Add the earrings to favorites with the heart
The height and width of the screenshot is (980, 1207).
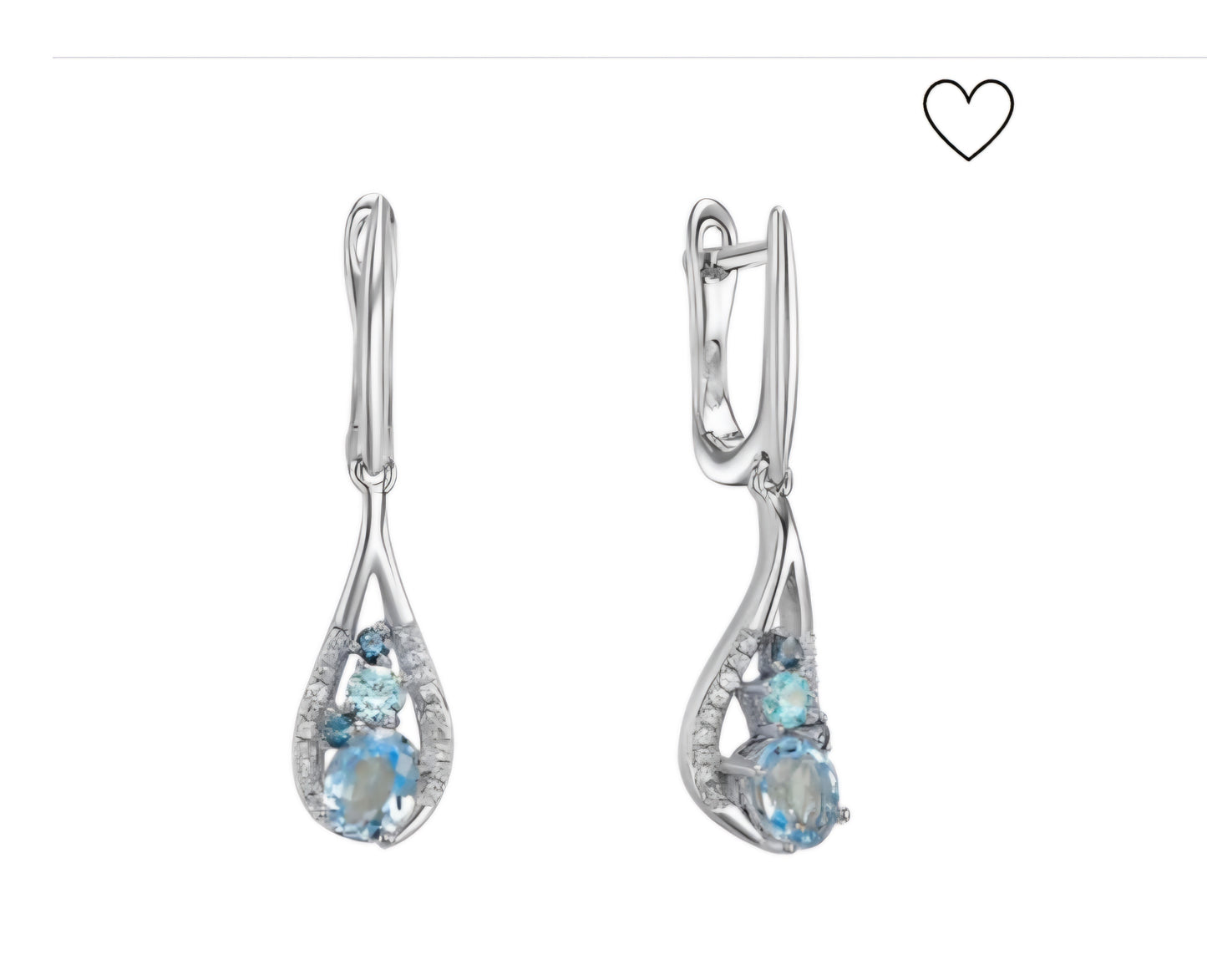coord(967,119)
